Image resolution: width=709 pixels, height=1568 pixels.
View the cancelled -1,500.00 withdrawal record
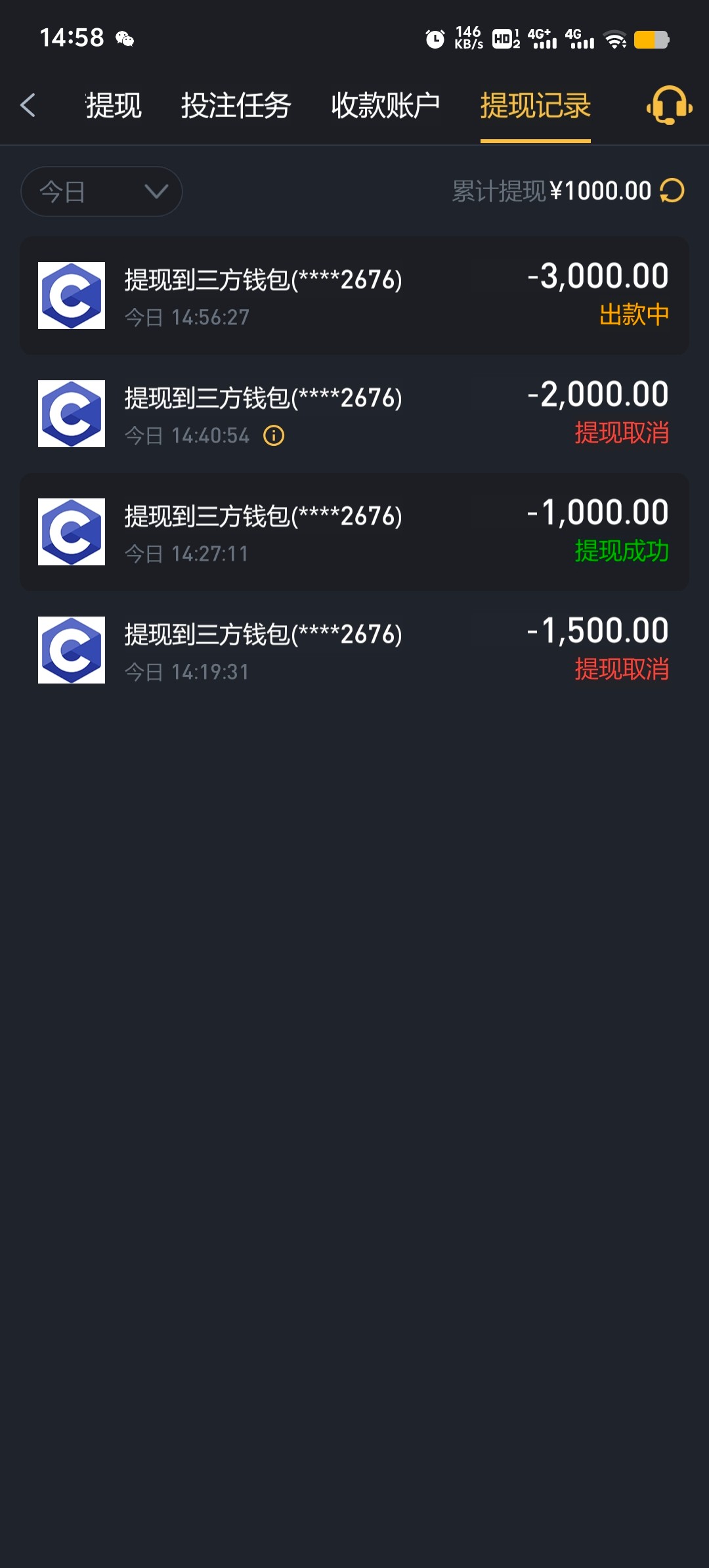(354, 650)
